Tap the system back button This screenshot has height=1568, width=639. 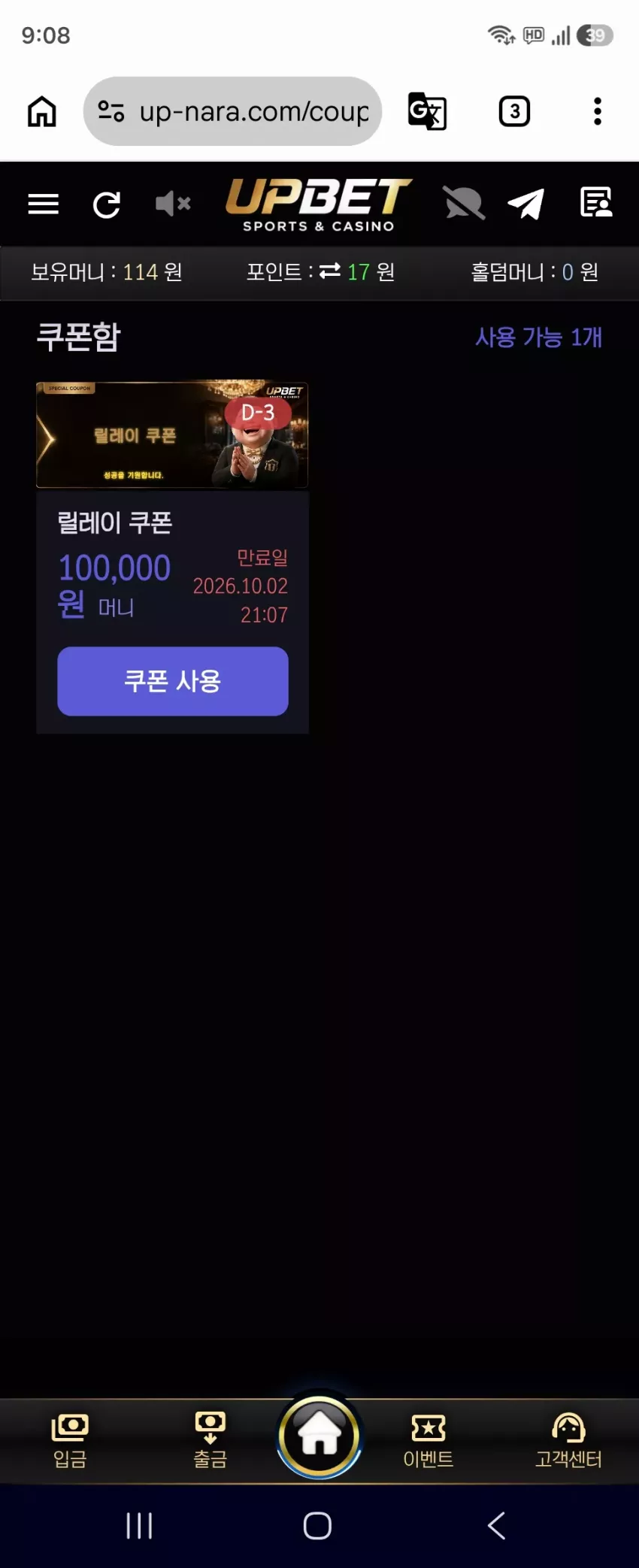[x=496, y=1525]
